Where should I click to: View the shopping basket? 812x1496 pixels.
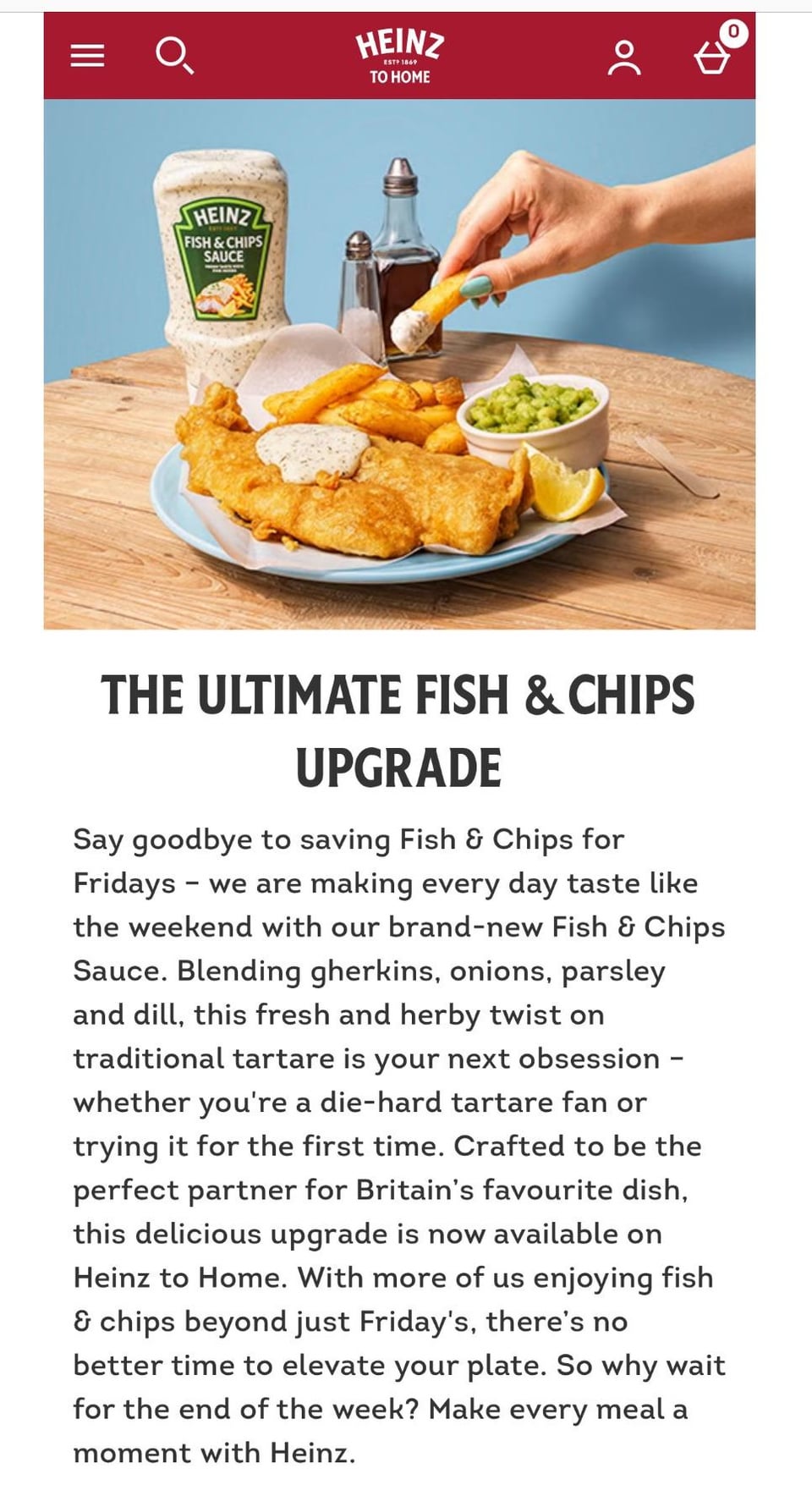712,58
